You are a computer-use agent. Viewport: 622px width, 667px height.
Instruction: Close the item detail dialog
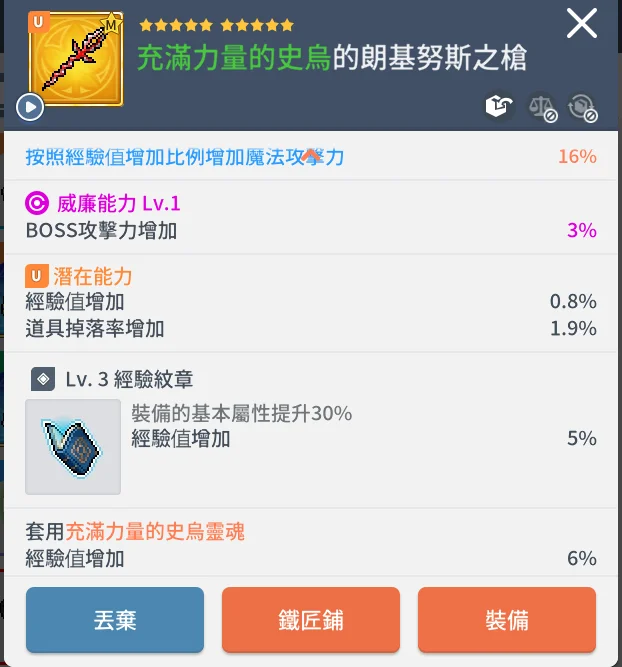click(582, 23)
